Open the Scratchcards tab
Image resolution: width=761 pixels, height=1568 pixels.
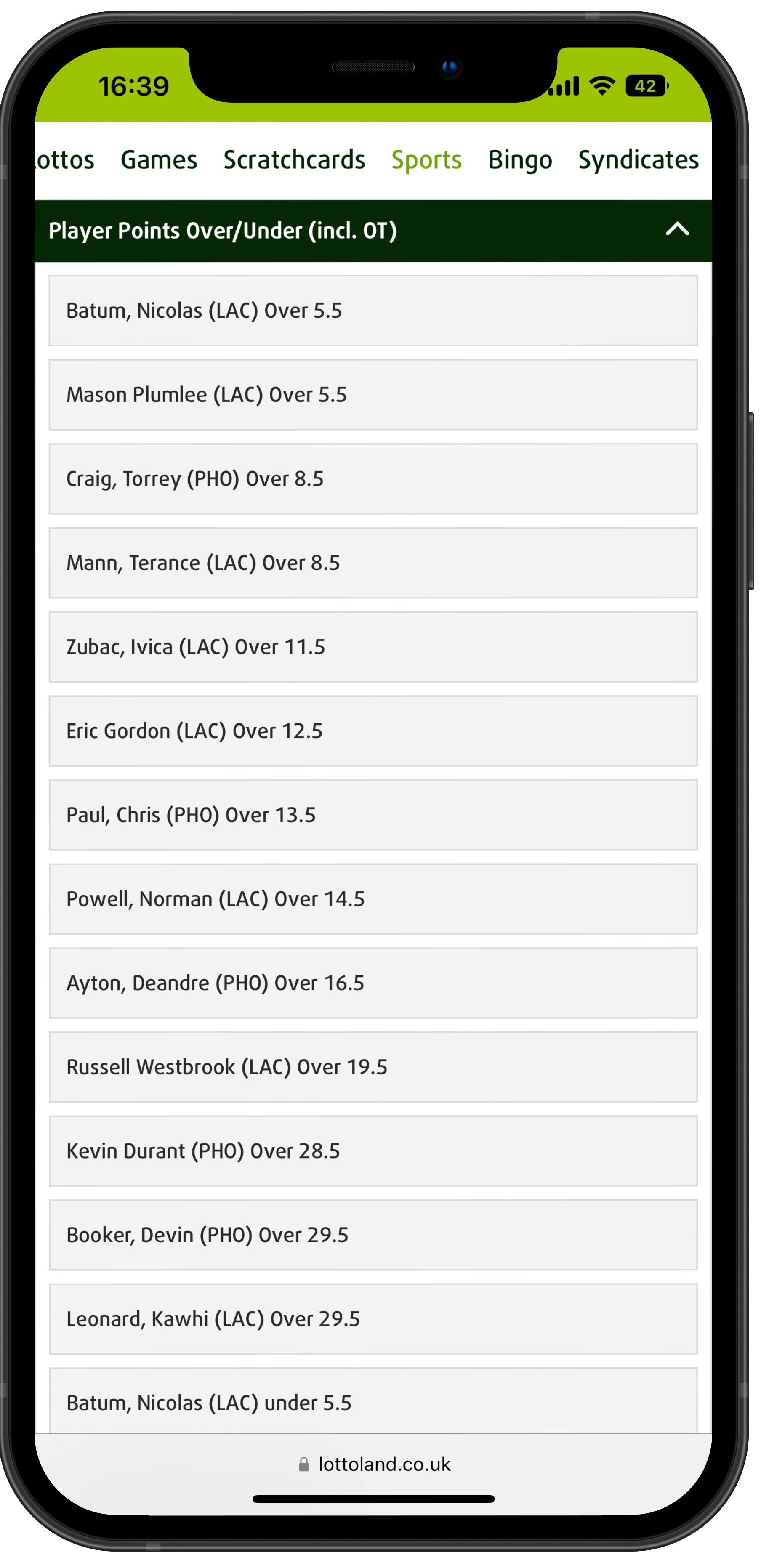pyautogui.click(x=294, y=159)
